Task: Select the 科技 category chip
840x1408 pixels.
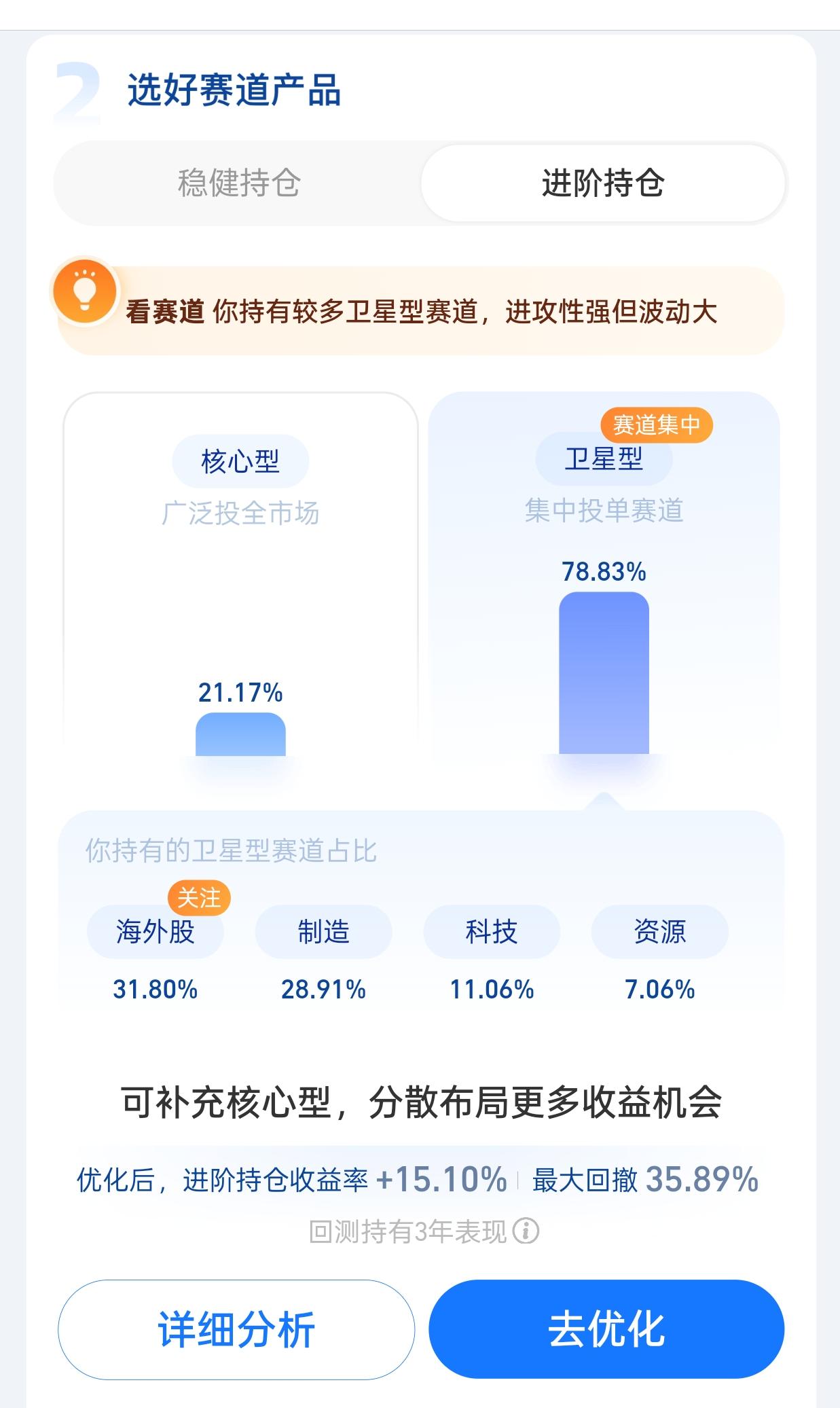Action: coord(490,932)
